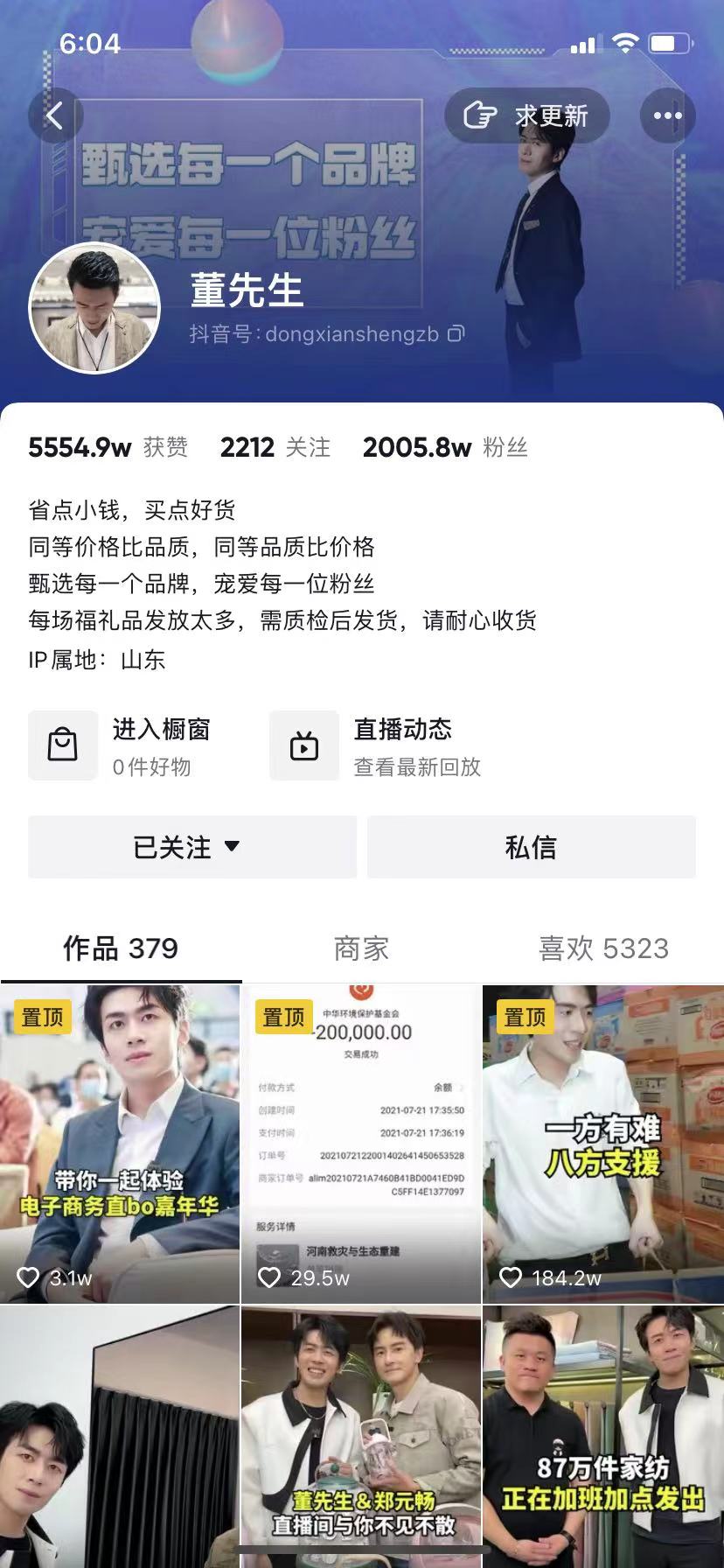This screenshot has width=724, height=1568.
Task: Send a 私信 private message
Action: (531, 847)
